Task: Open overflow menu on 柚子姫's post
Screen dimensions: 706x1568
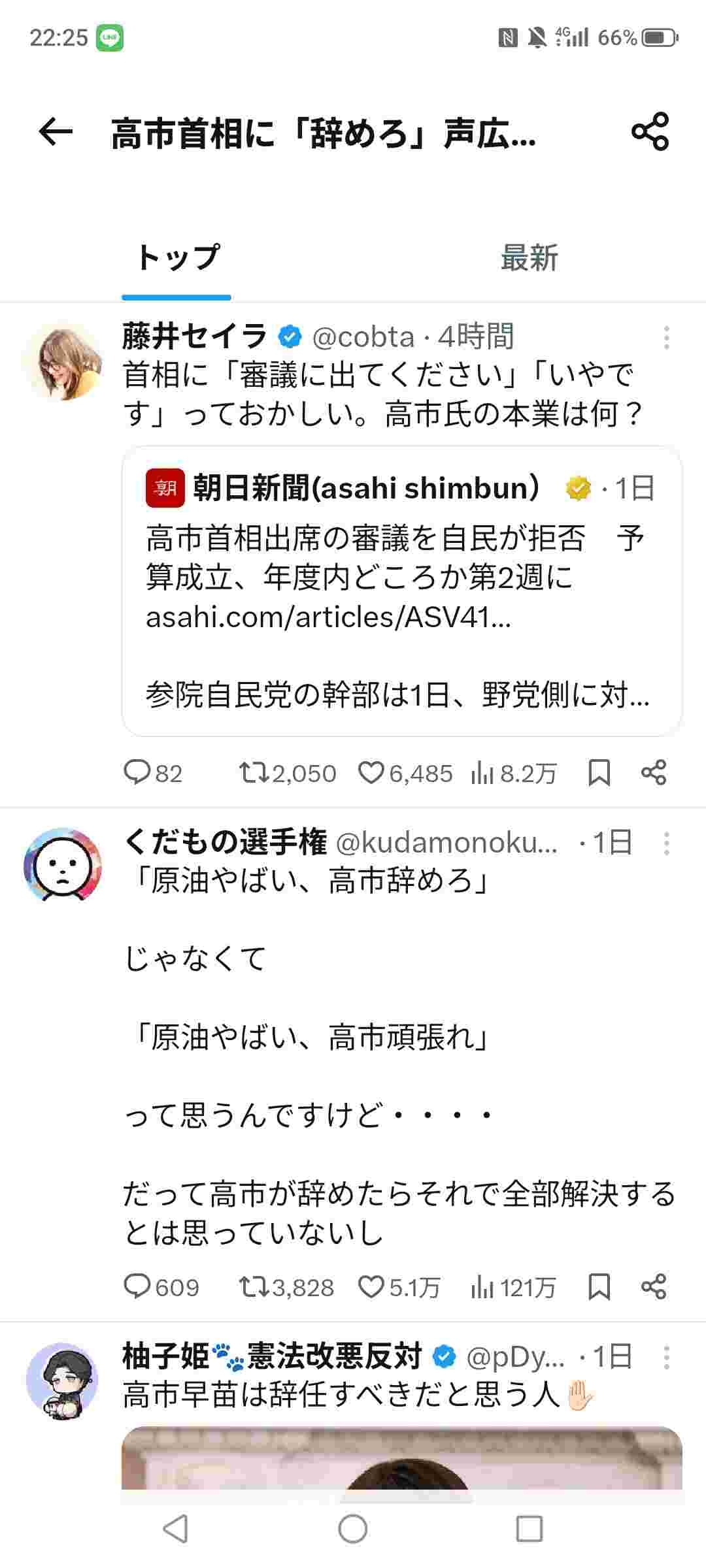Action: point(666,1357)
